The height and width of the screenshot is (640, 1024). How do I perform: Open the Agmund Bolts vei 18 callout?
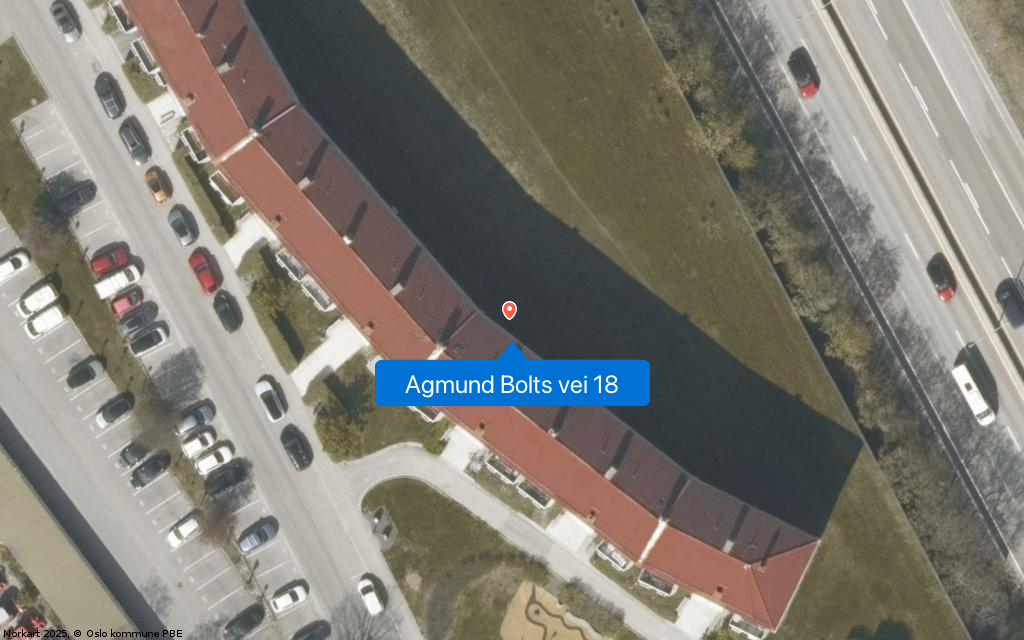pos(512,384)
